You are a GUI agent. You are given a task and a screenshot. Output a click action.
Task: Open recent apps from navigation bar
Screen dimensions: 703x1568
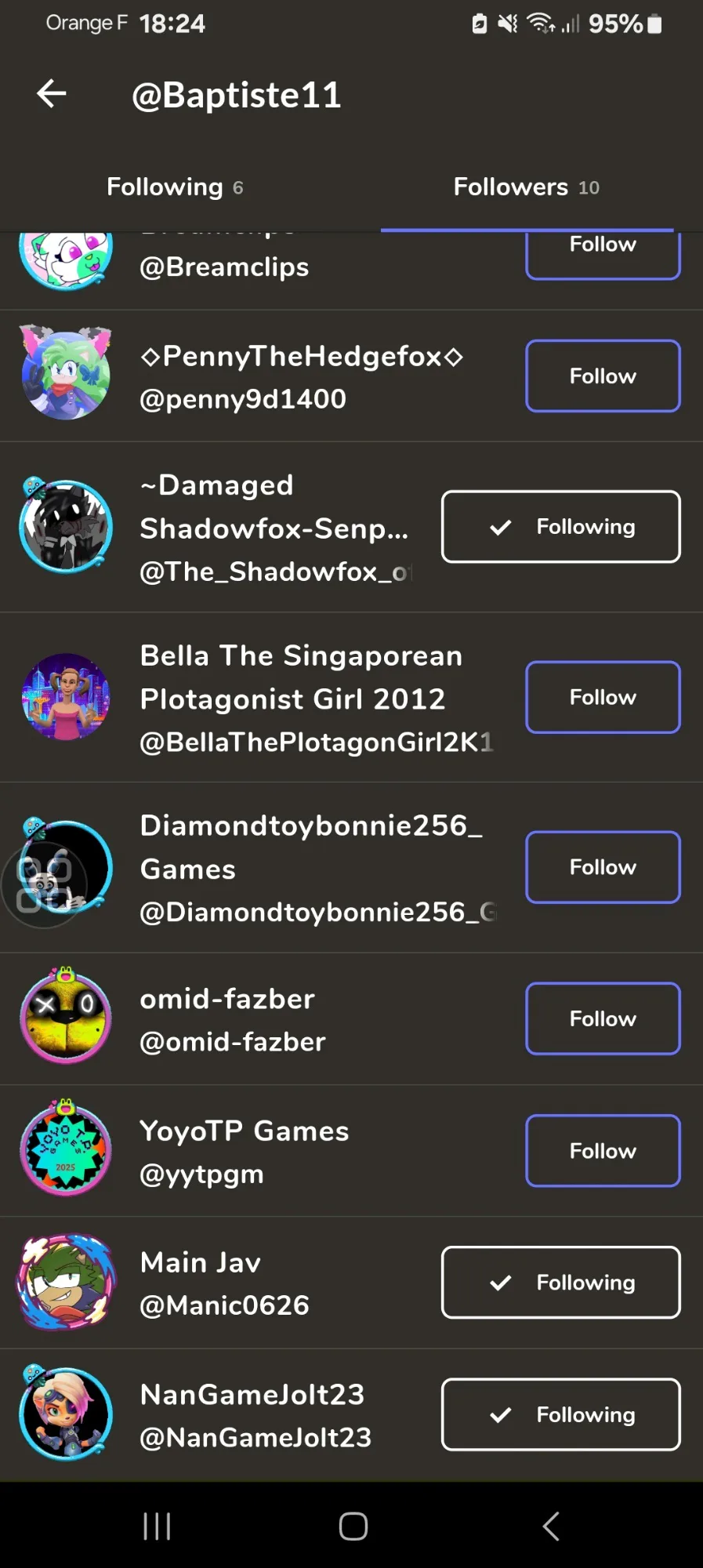click(157, 1526)
